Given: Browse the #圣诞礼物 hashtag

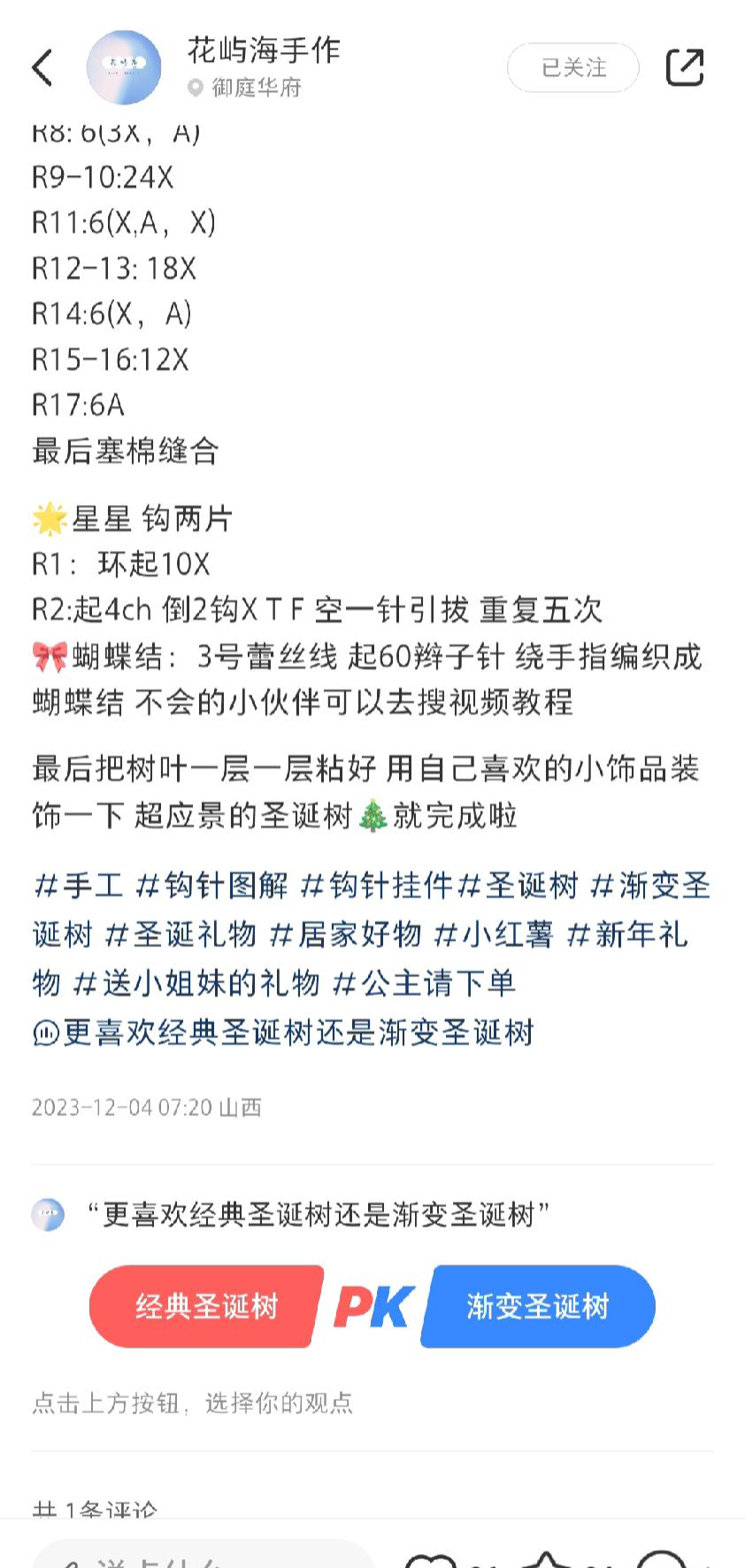Looking at the screenshot, I should click(x=180, y=934).
